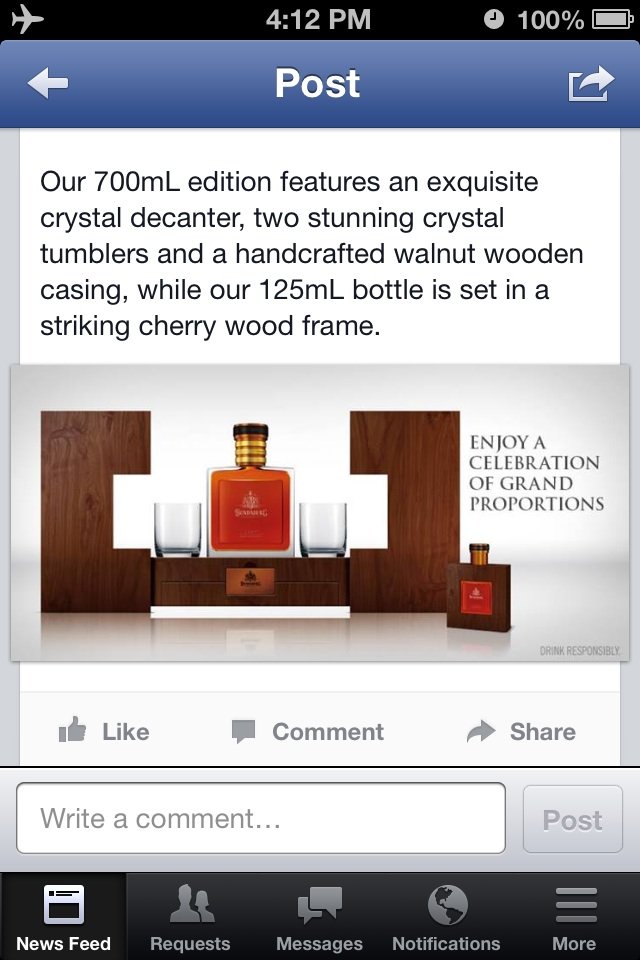Switch to the News Feed tab
Image resolution: width=640 pixels, height=960 pixels.
pyautogui.click(x=64, y=917)
